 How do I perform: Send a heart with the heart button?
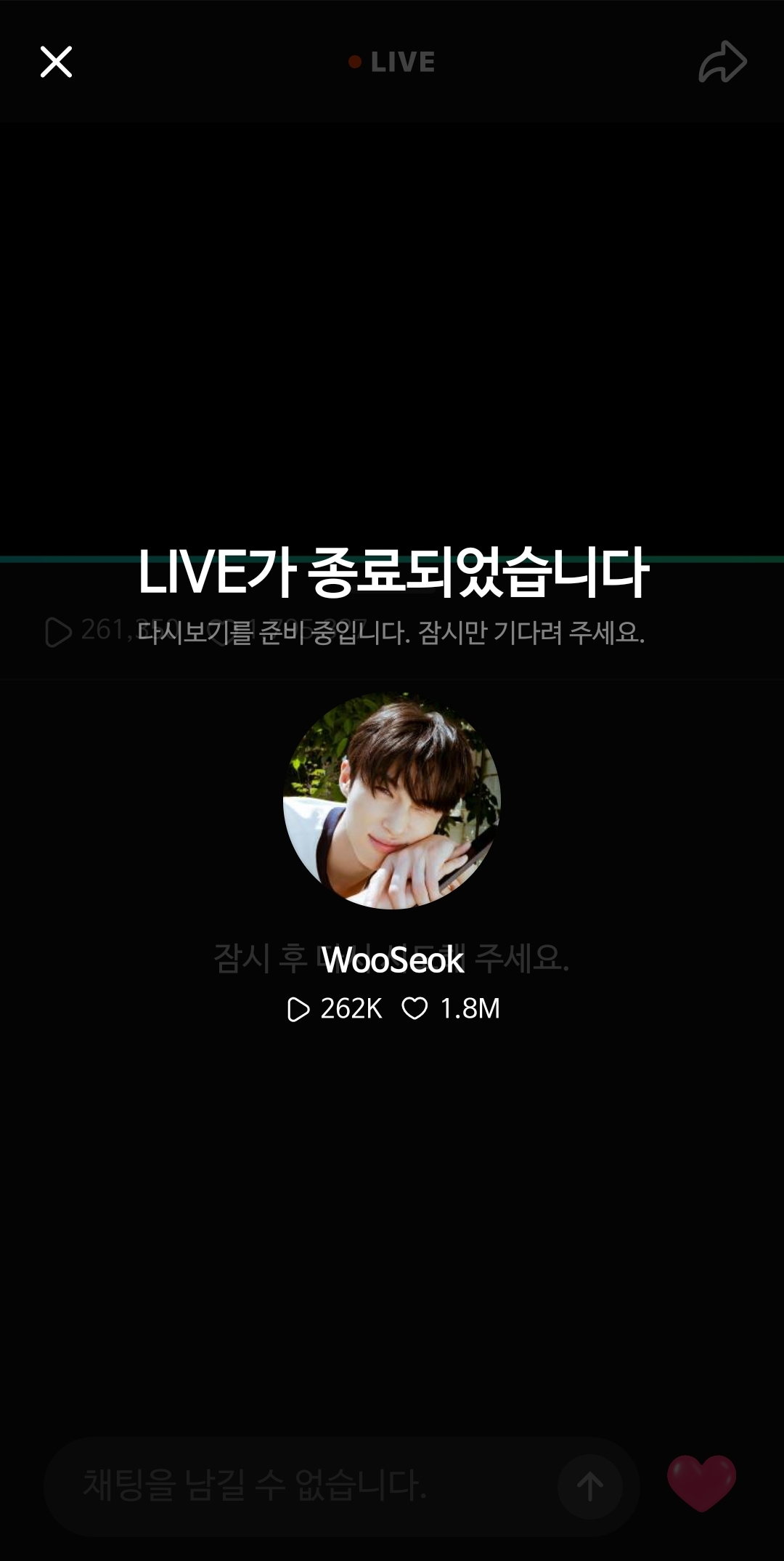(701, 1483)
